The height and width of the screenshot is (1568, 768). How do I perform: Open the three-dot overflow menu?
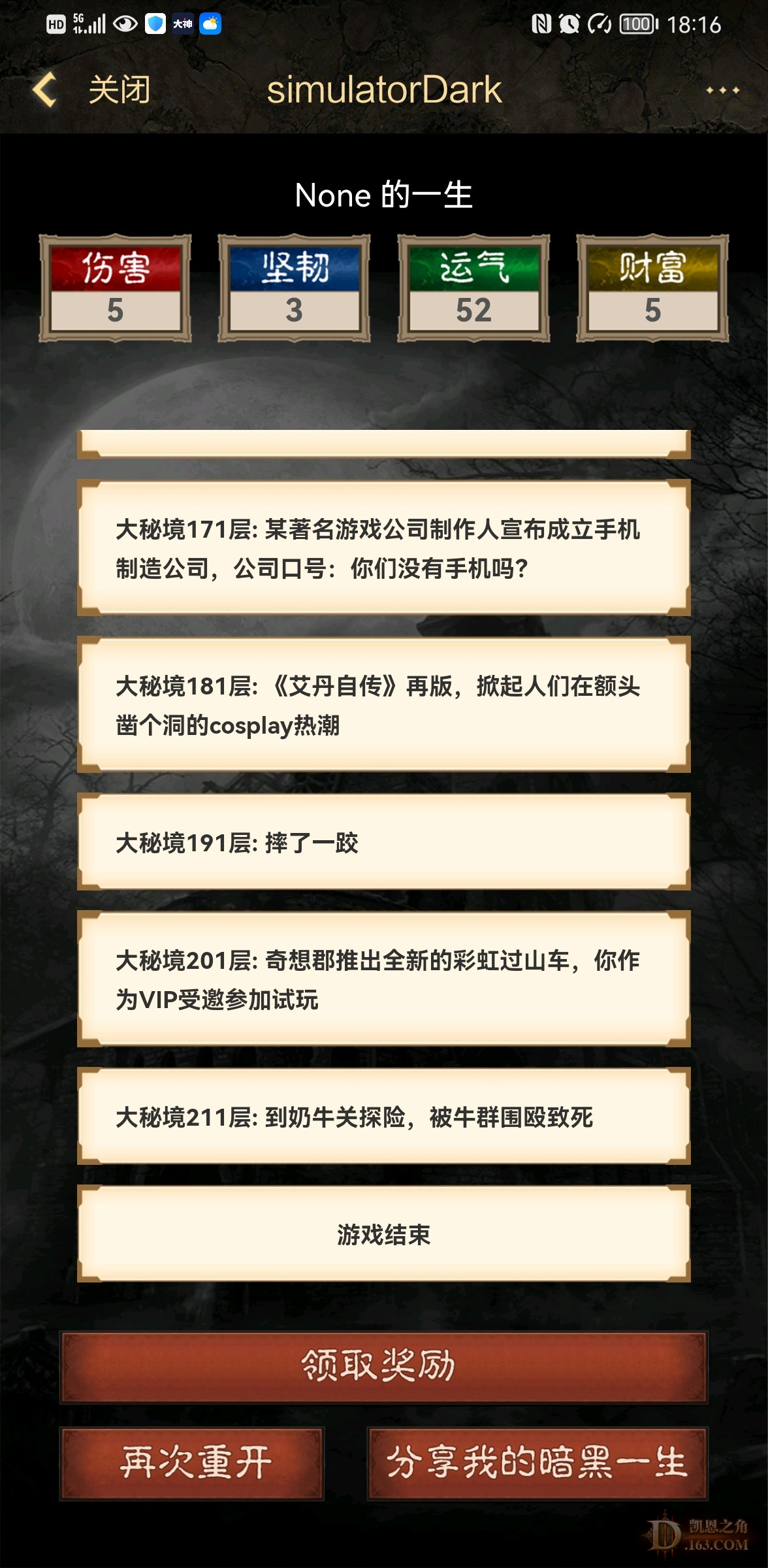[722, 90]
